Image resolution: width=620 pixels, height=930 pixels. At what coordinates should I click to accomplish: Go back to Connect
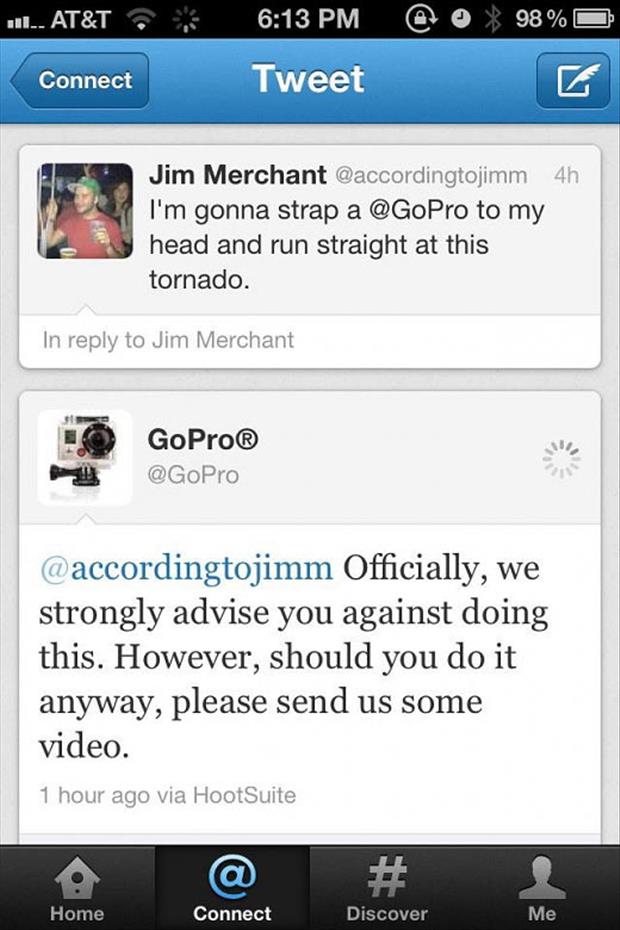[x=80, y=80]
